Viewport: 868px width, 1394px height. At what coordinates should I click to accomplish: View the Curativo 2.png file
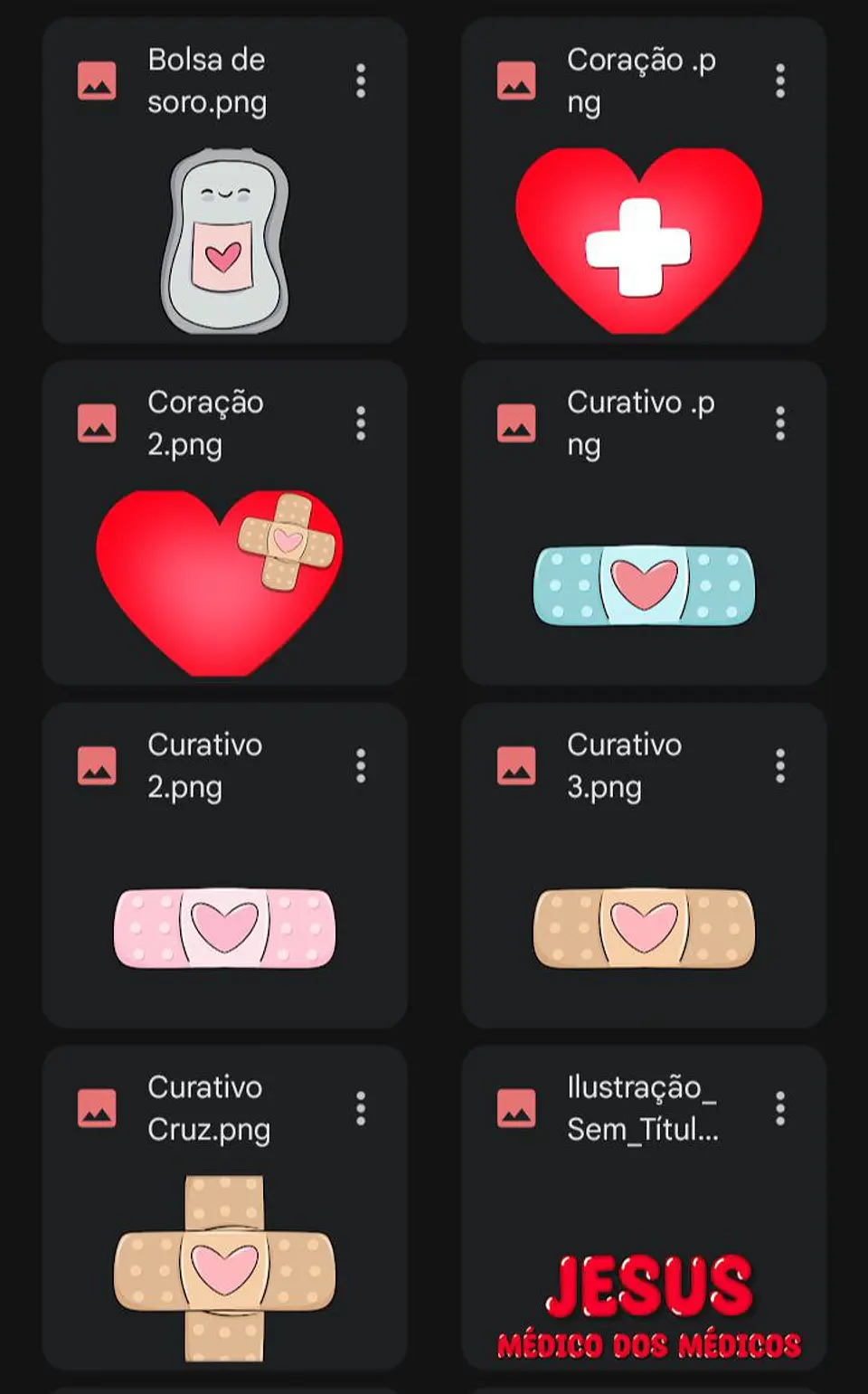(224, 866)
